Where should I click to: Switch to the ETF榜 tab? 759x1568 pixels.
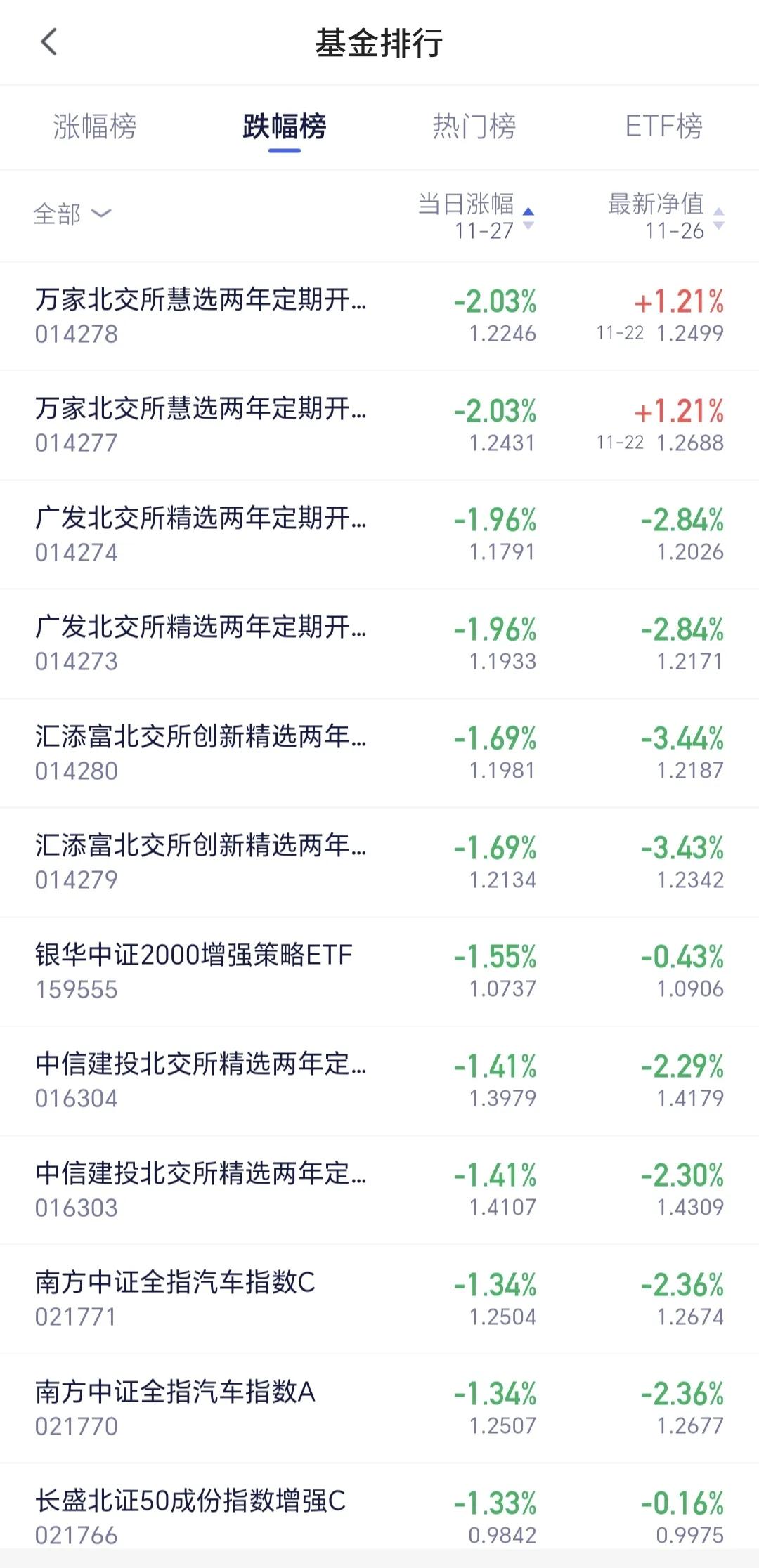point(664,126)
